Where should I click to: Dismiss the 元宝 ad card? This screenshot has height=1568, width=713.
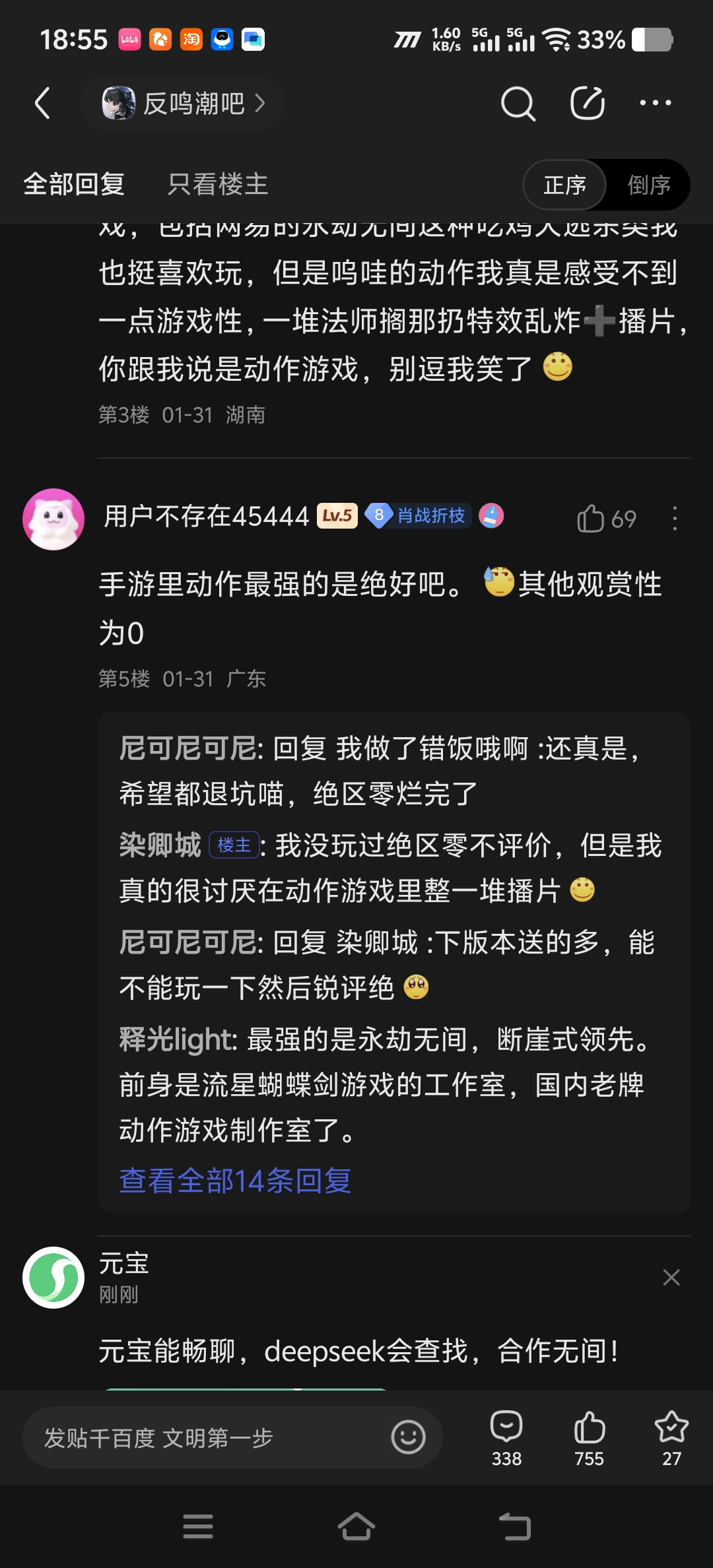coord(671,1278)
